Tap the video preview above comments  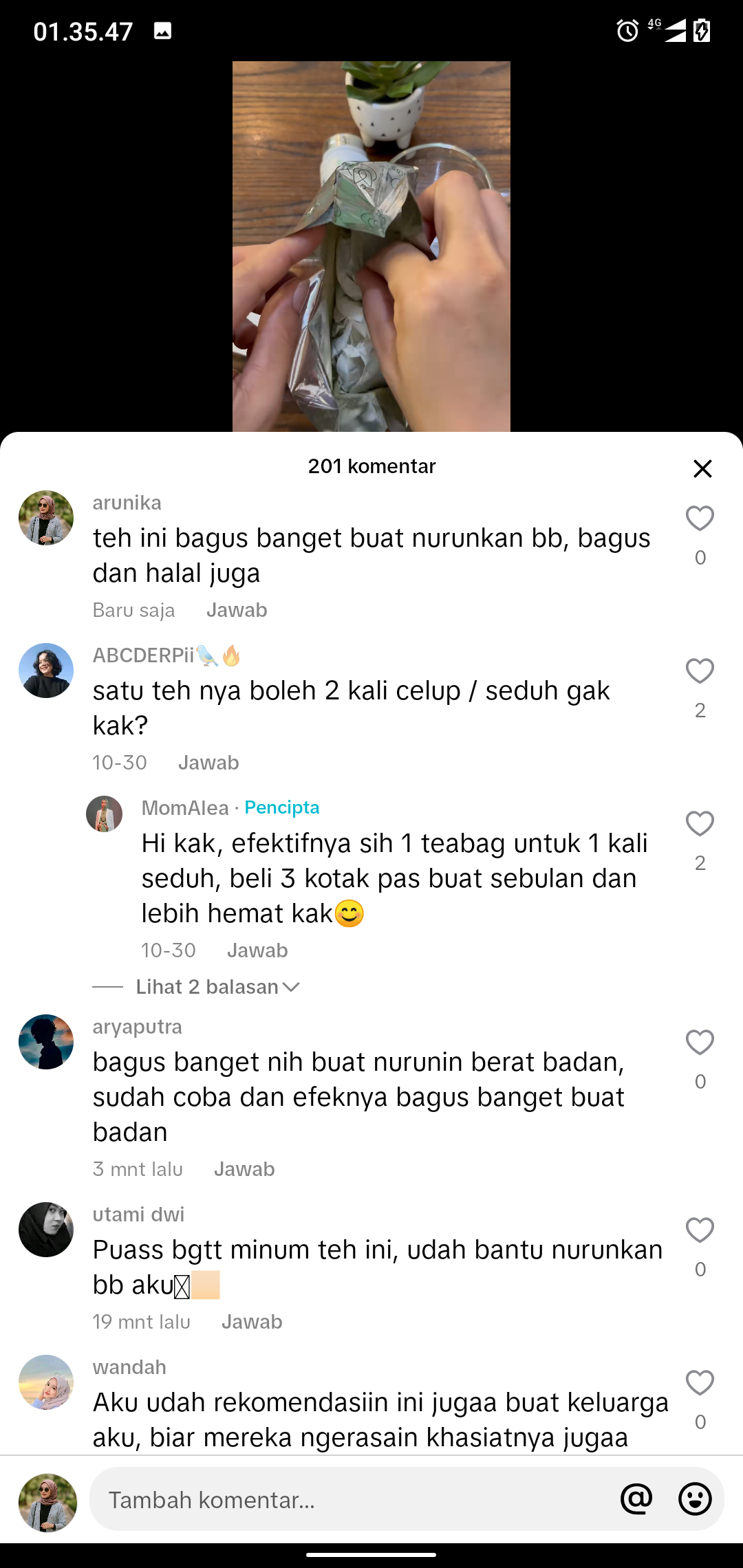tap(371, 246)
